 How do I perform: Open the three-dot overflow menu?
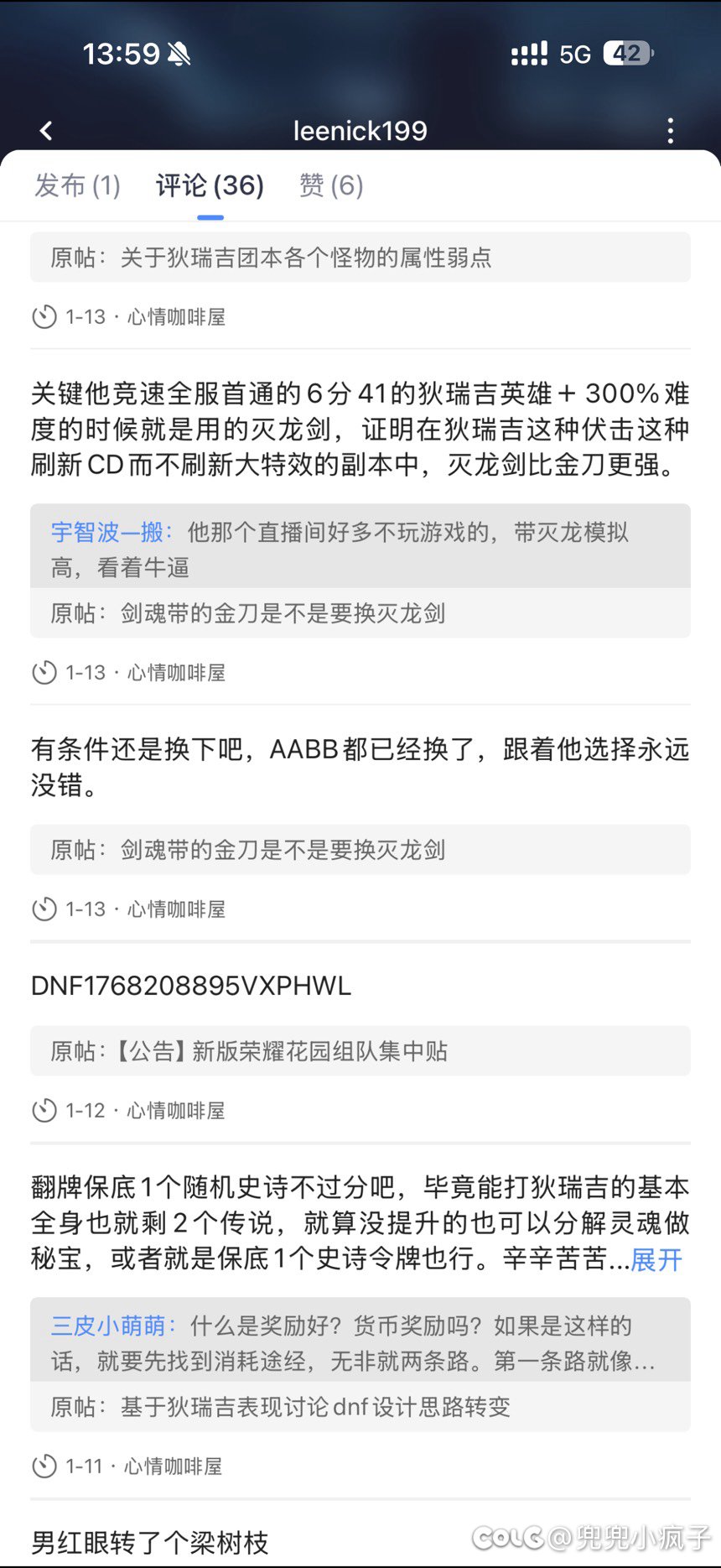pos(670,131)
